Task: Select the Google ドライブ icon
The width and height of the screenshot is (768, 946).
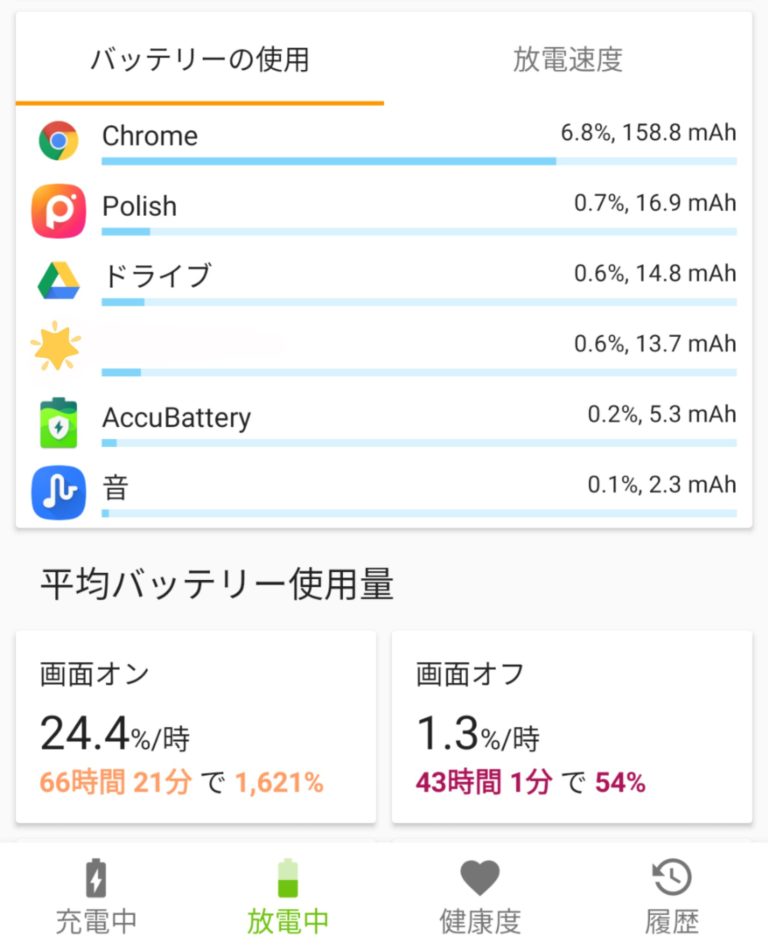Action: 61,278
